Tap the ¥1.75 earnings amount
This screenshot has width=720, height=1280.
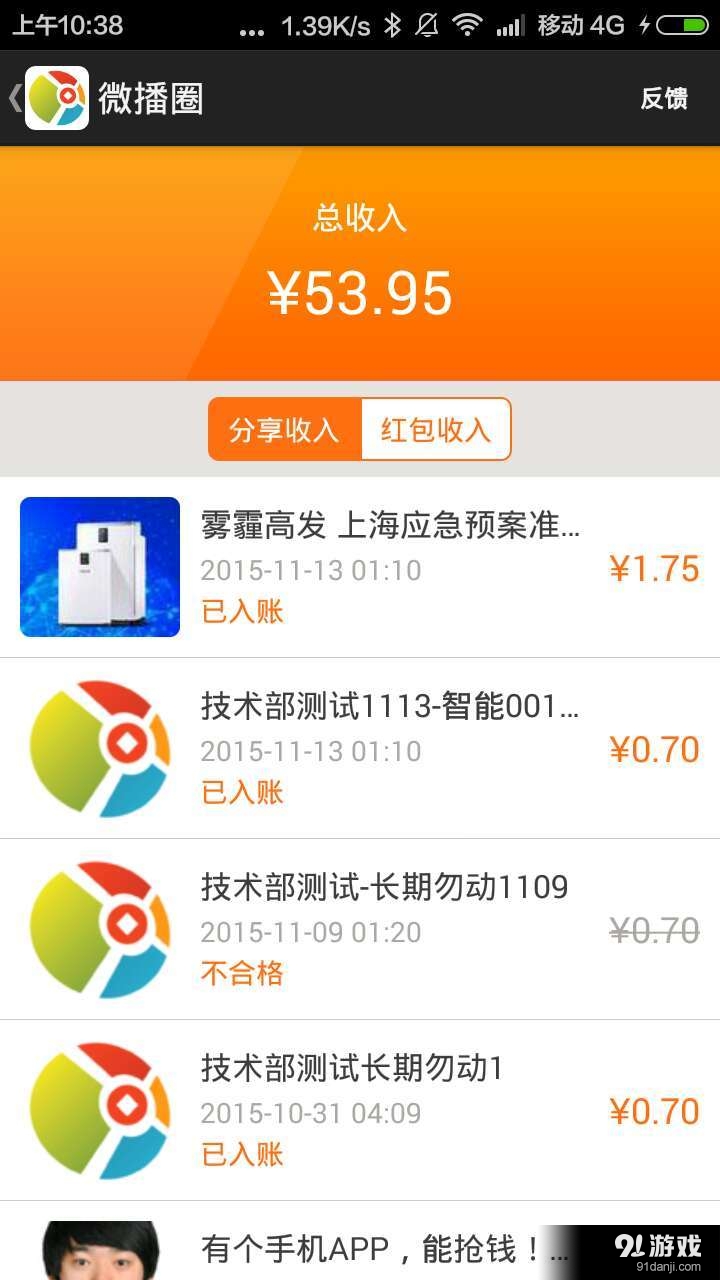click(x=655, y=567)
